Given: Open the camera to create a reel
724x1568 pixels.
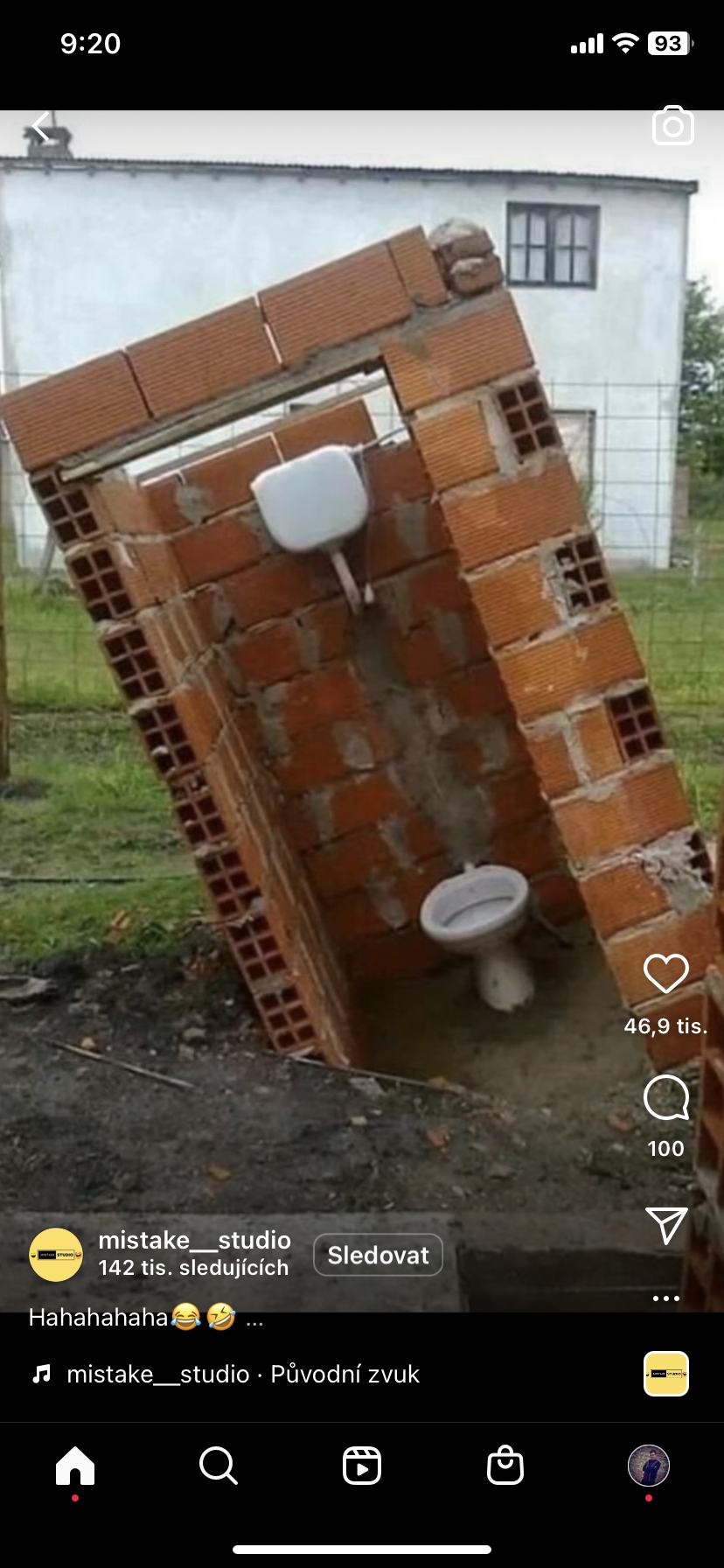Looking at the screenshot, I should point(672,126).
